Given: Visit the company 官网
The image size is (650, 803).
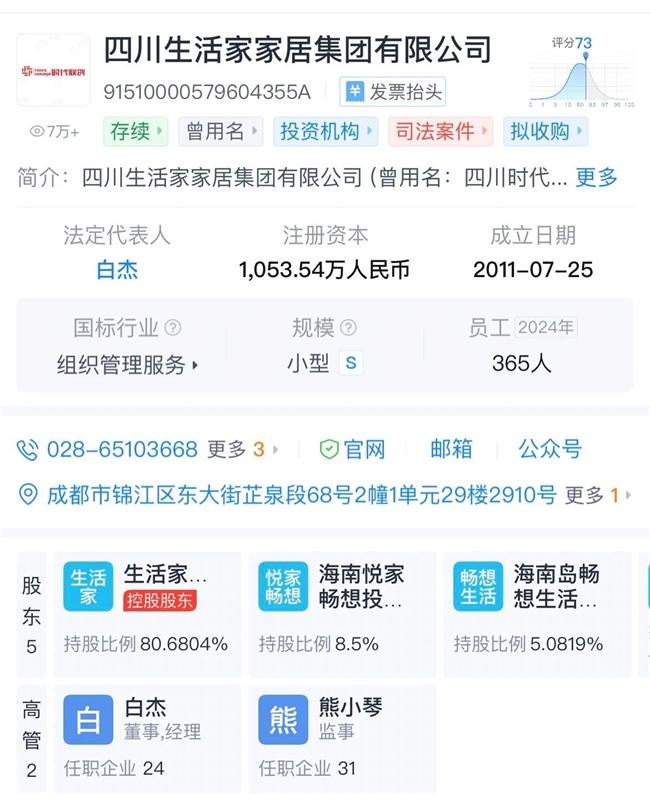Looking at the screenshot, I should coord(352,450).
